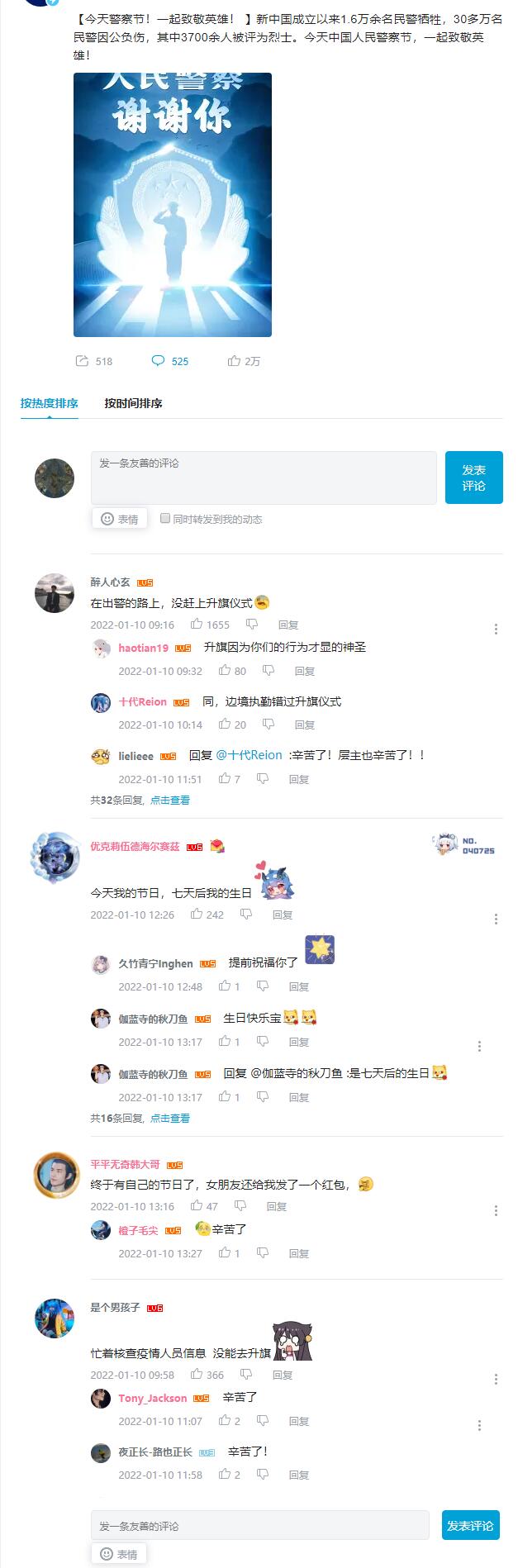Like 醉人心玄's comment with 1655 likes

tap(197, 625)
